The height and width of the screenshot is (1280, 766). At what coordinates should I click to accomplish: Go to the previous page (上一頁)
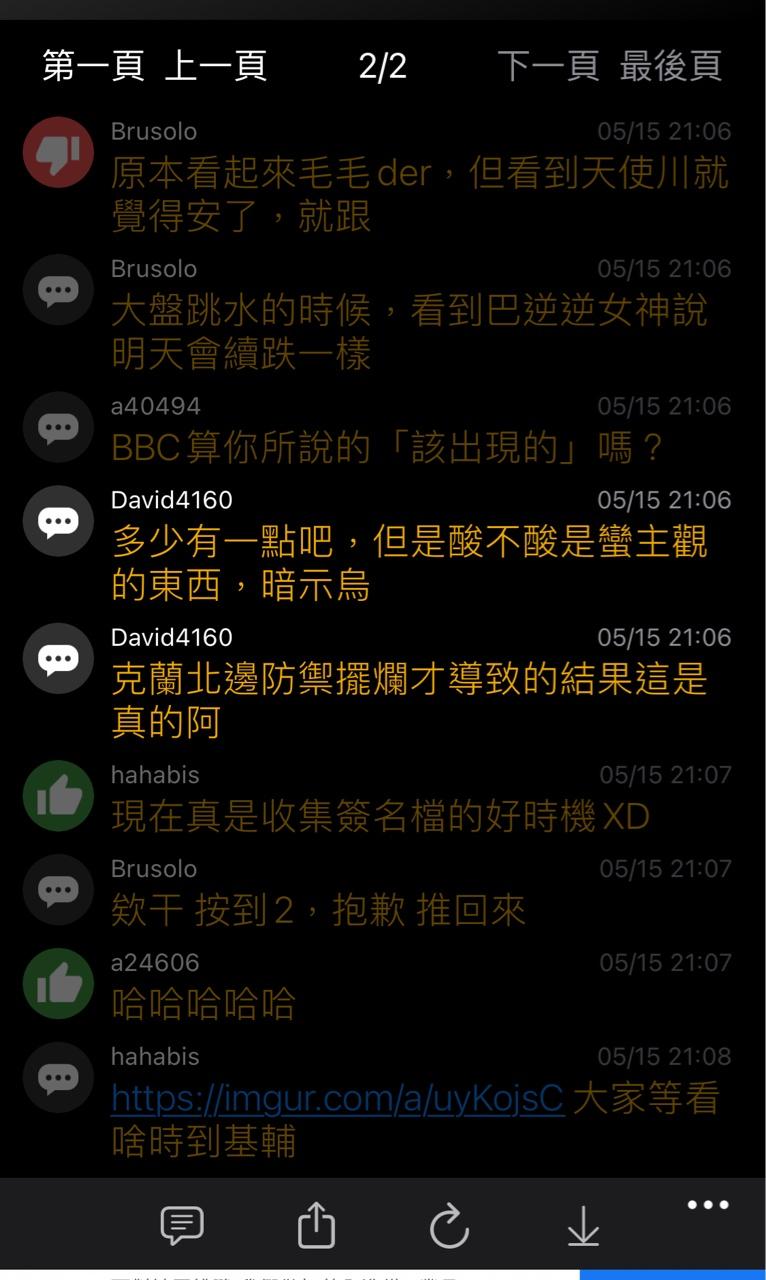point(215,66)
